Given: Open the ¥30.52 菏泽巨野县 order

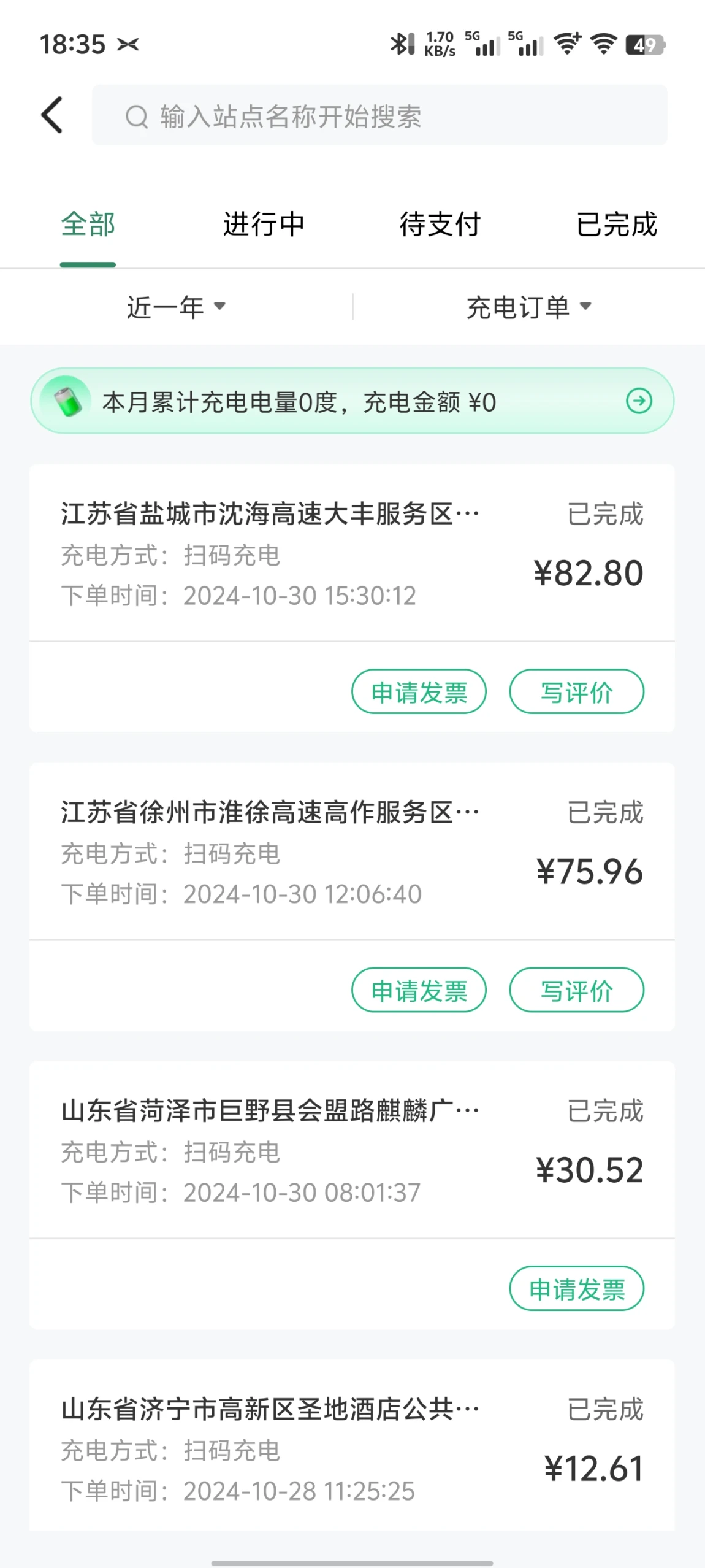Looking at the screenshot, I should (x=352, y=1150).
